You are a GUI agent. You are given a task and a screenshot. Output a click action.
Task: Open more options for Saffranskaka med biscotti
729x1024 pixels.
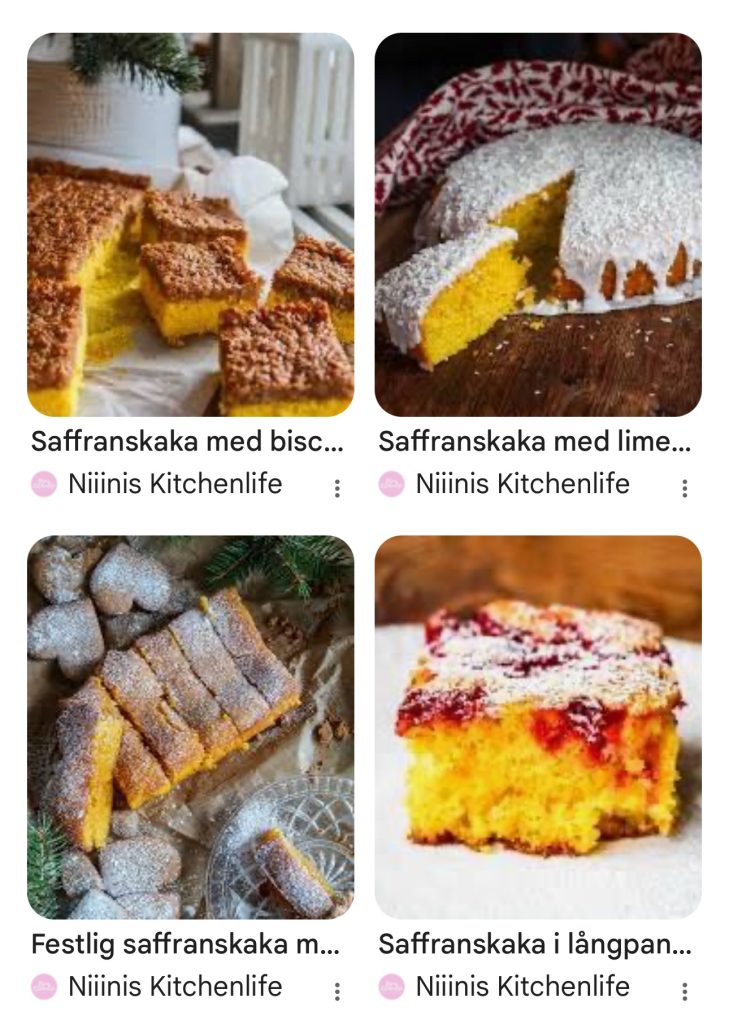pyautogui.click(x=337, y=488)
